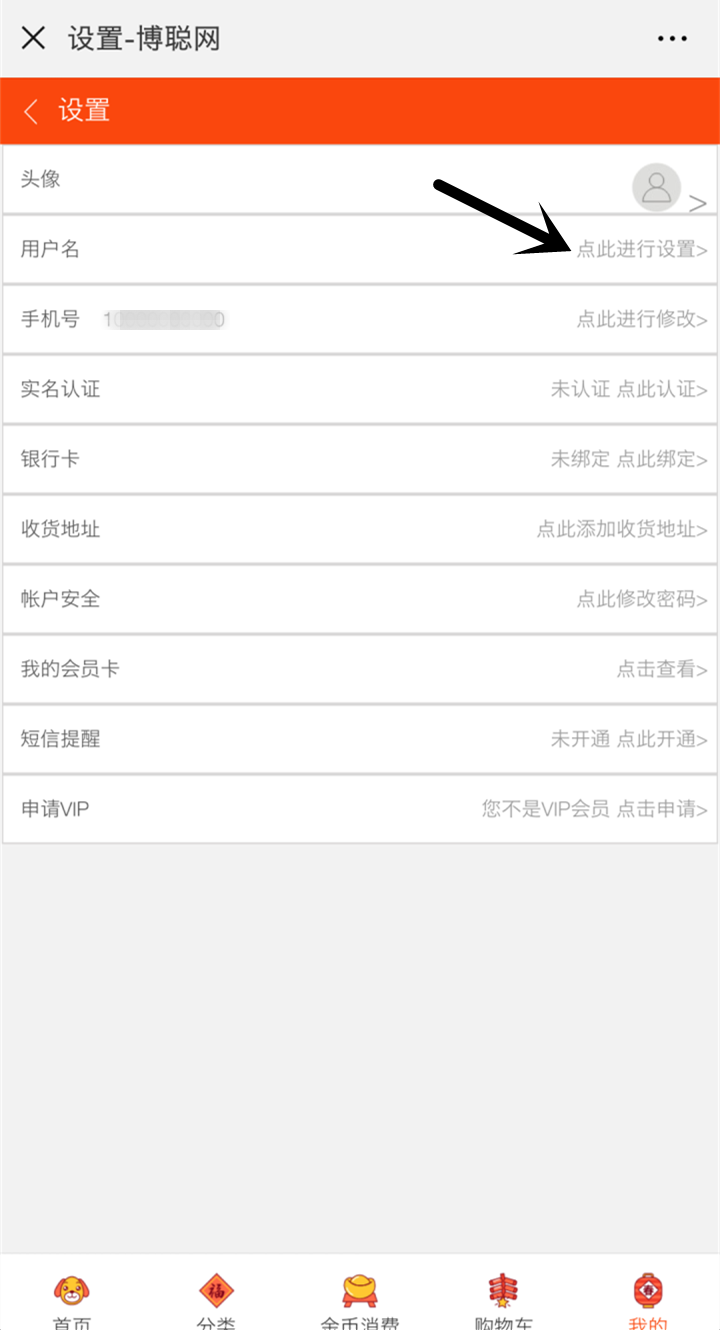Open the three-dot overflow menu

(672, 39)
